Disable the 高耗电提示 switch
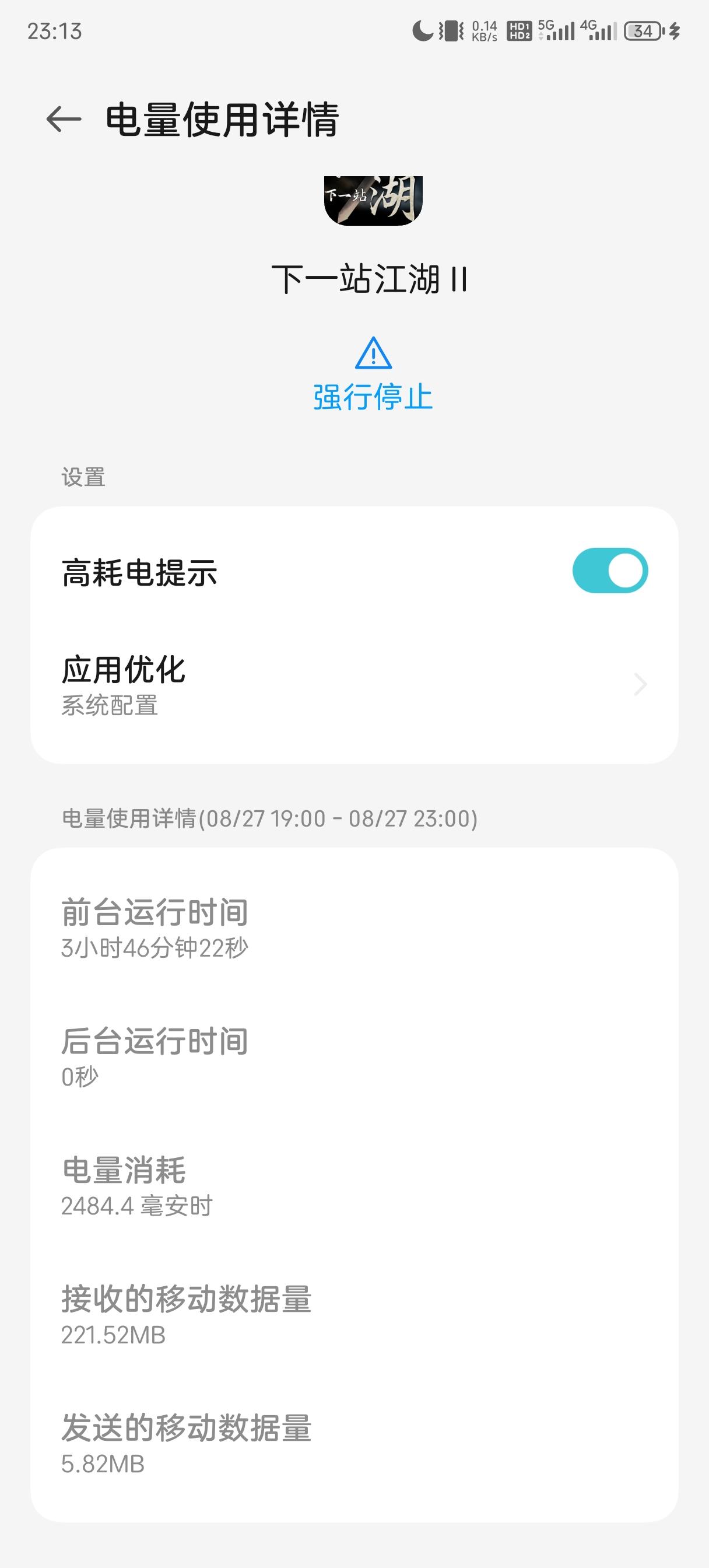This screenshot has height=1568, width=709. coord(610,570)
